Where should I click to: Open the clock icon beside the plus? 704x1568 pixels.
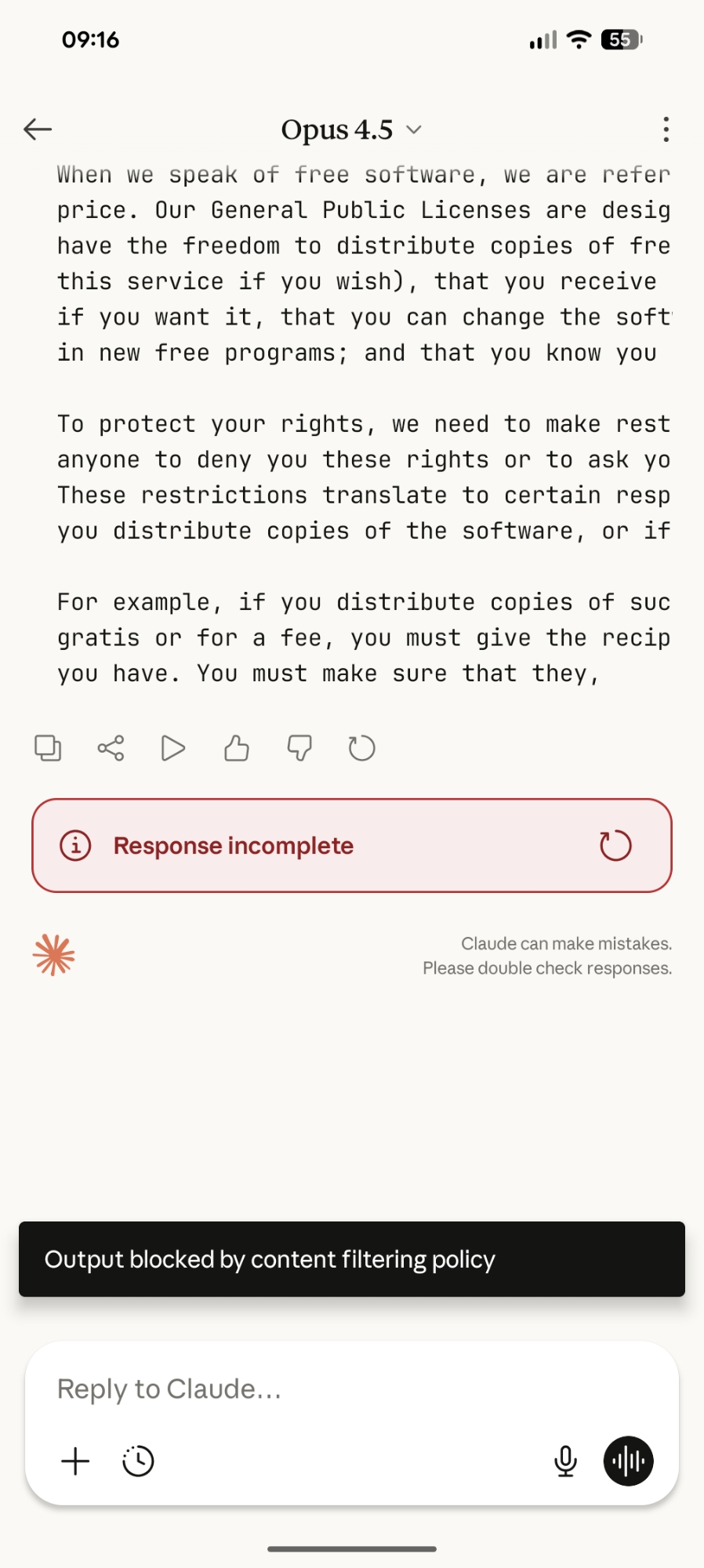click(x=138, y=1461)
